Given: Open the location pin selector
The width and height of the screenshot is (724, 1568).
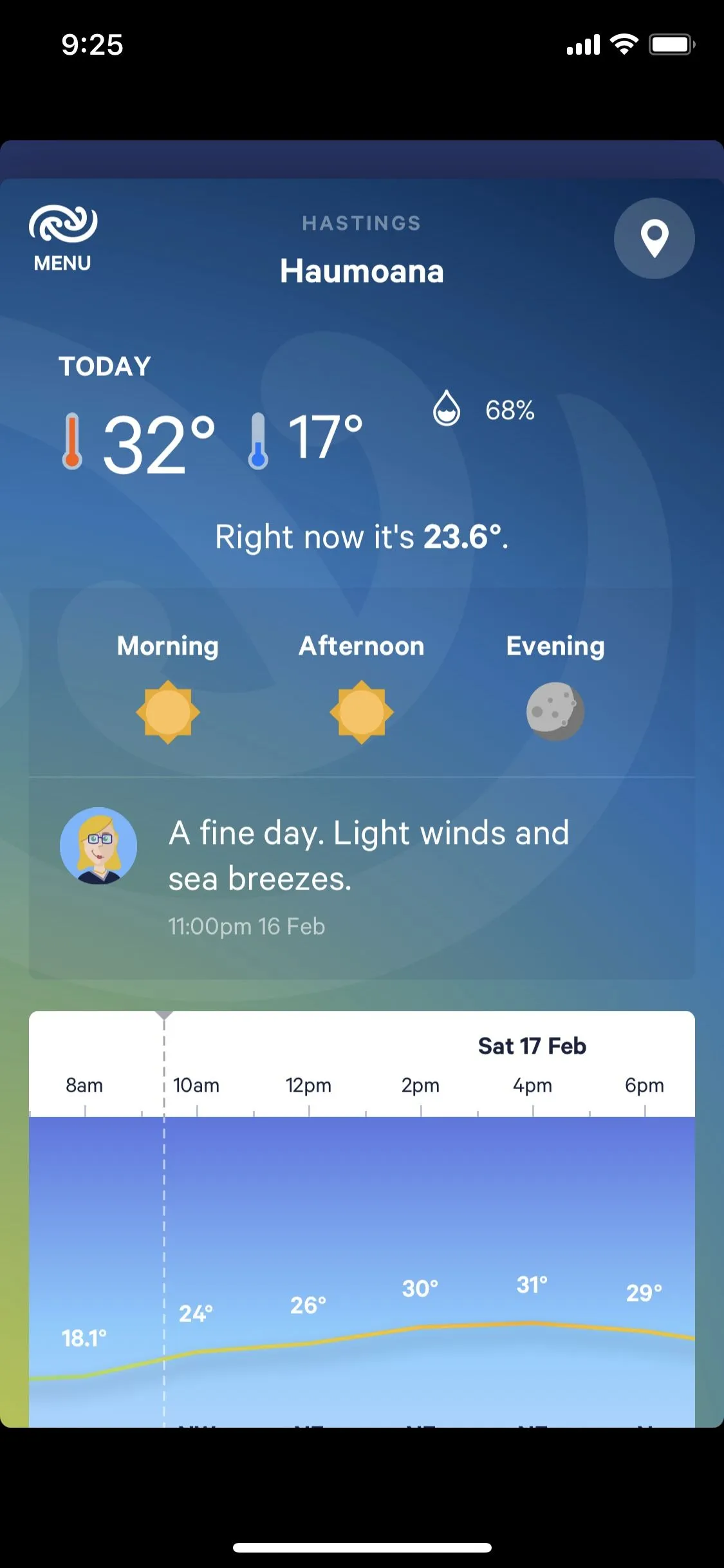Looking at the screenshot, I should pos(654,238).
